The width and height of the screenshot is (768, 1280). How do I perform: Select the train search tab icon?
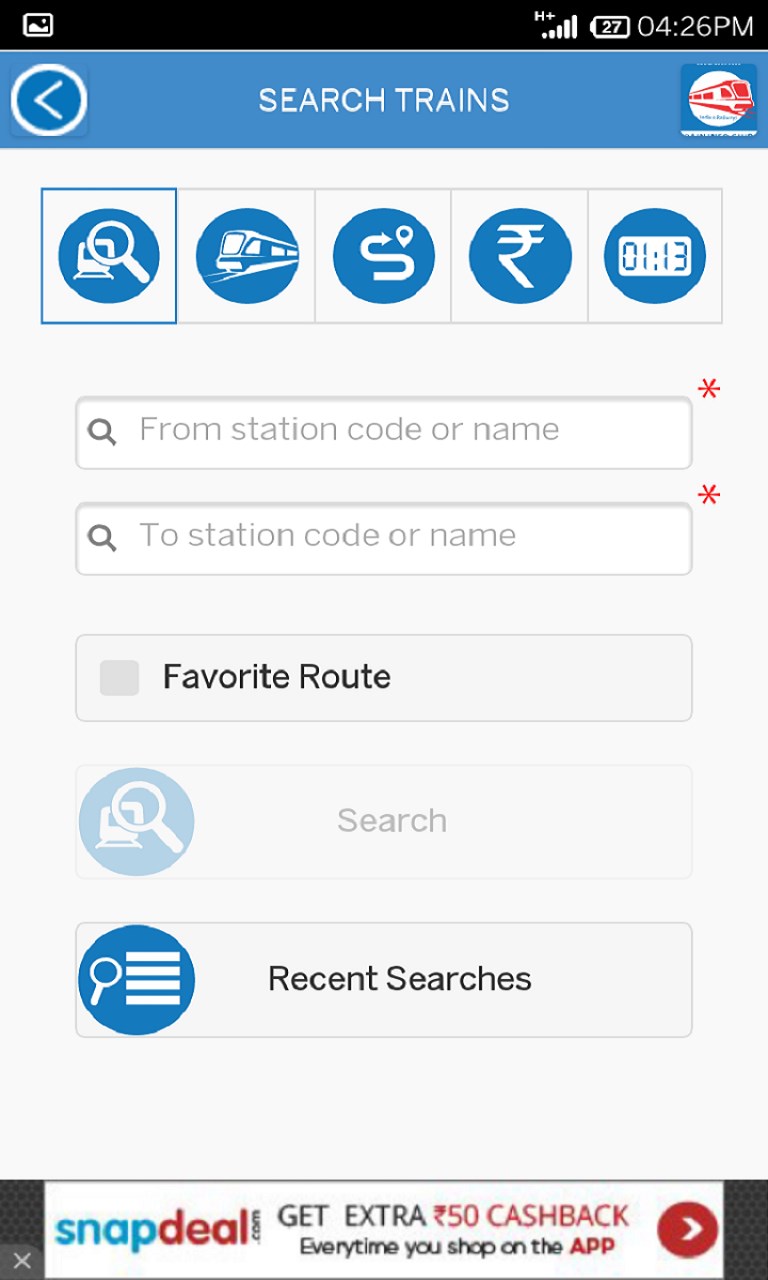point(109,255)
